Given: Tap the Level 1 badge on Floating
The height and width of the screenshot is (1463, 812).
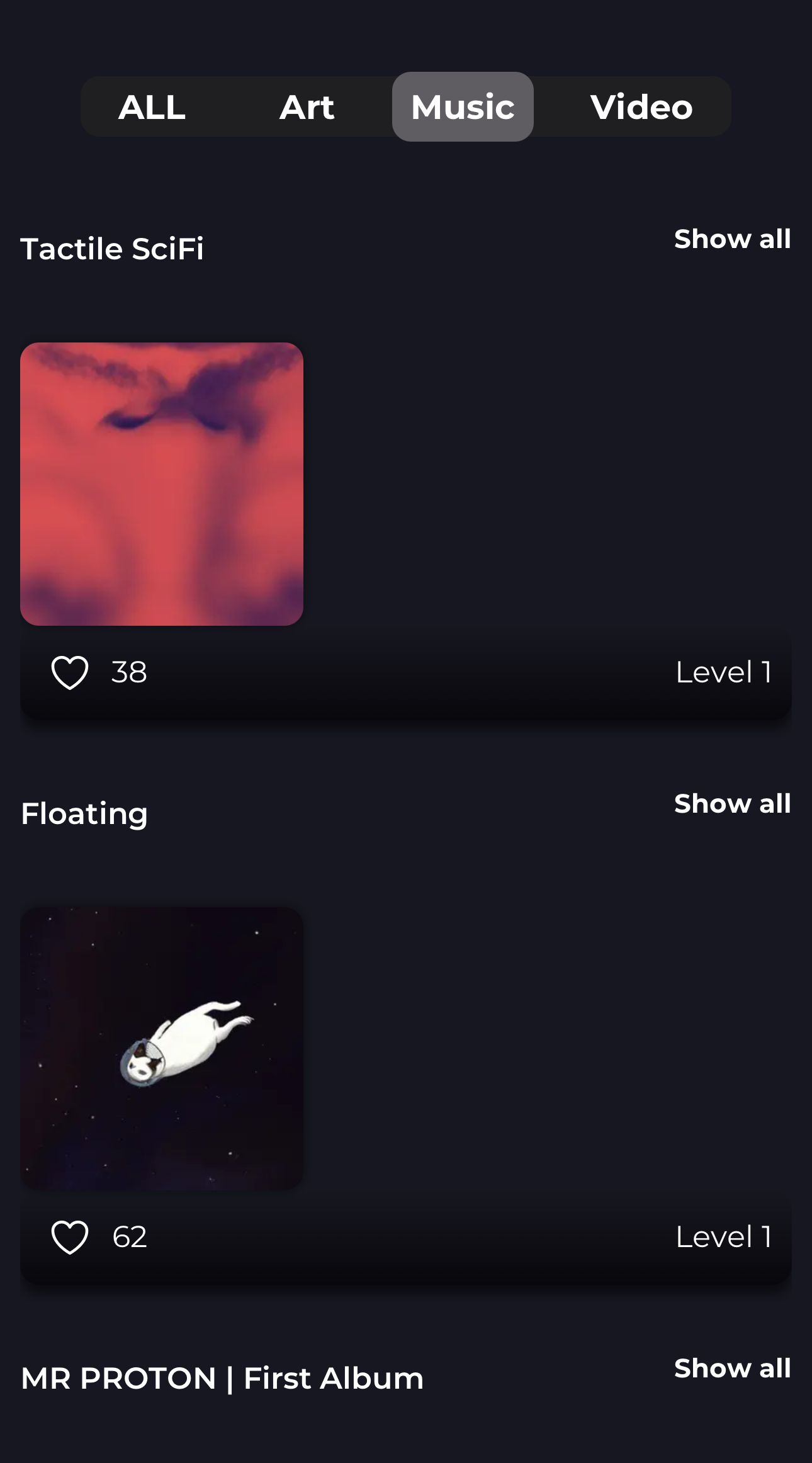Looking at the screenshot, I should coord(725,1236).
